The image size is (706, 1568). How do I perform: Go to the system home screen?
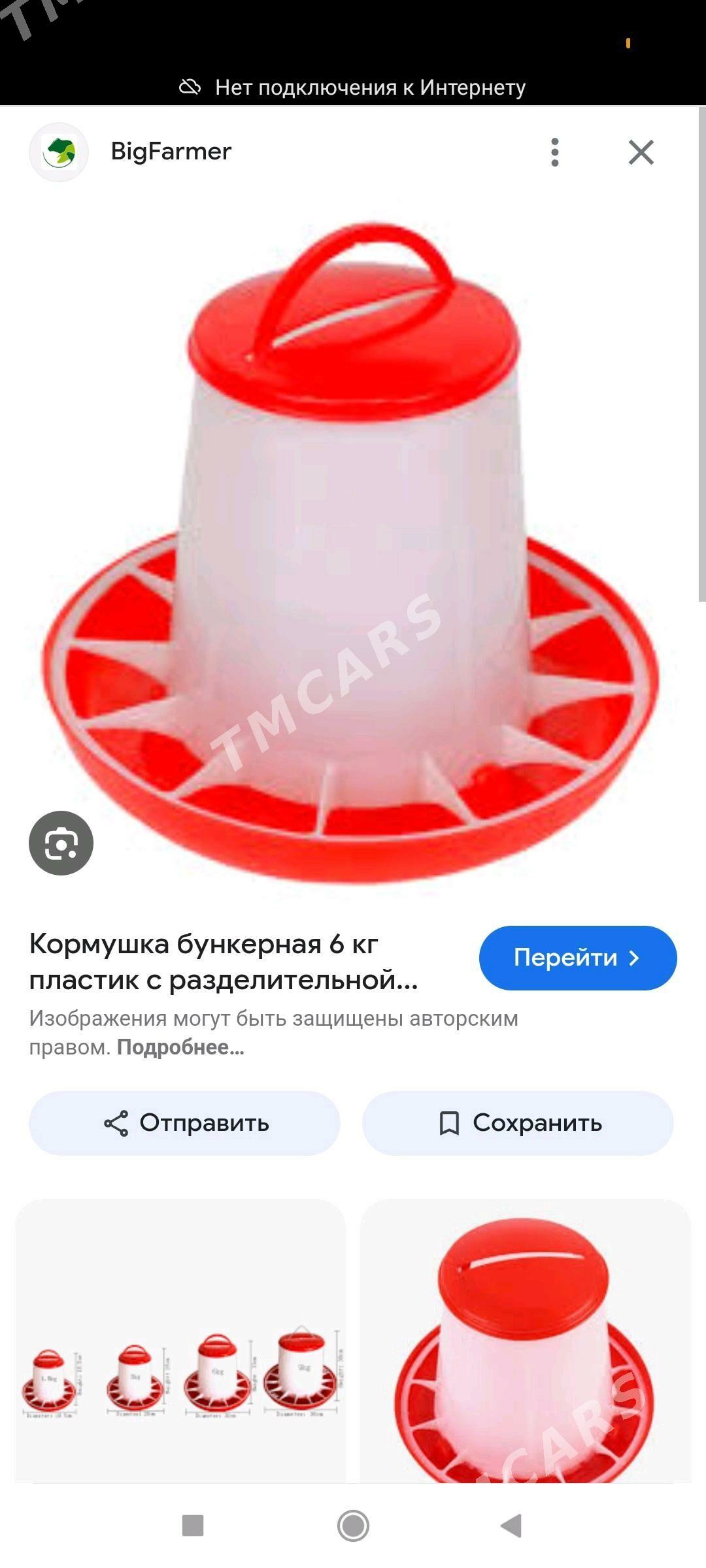(x=353, y=1526)
